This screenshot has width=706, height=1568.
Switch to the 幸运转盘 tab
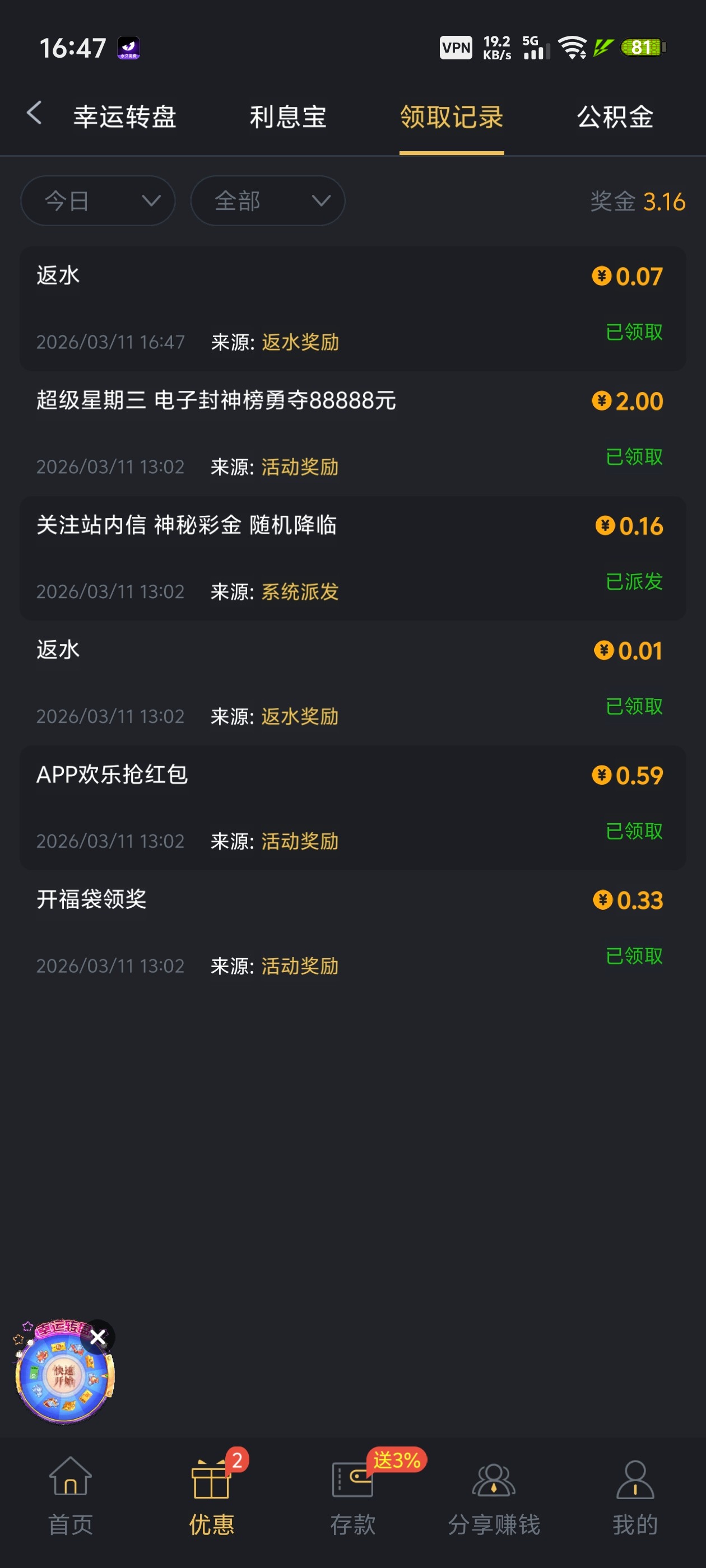[125, 116]
